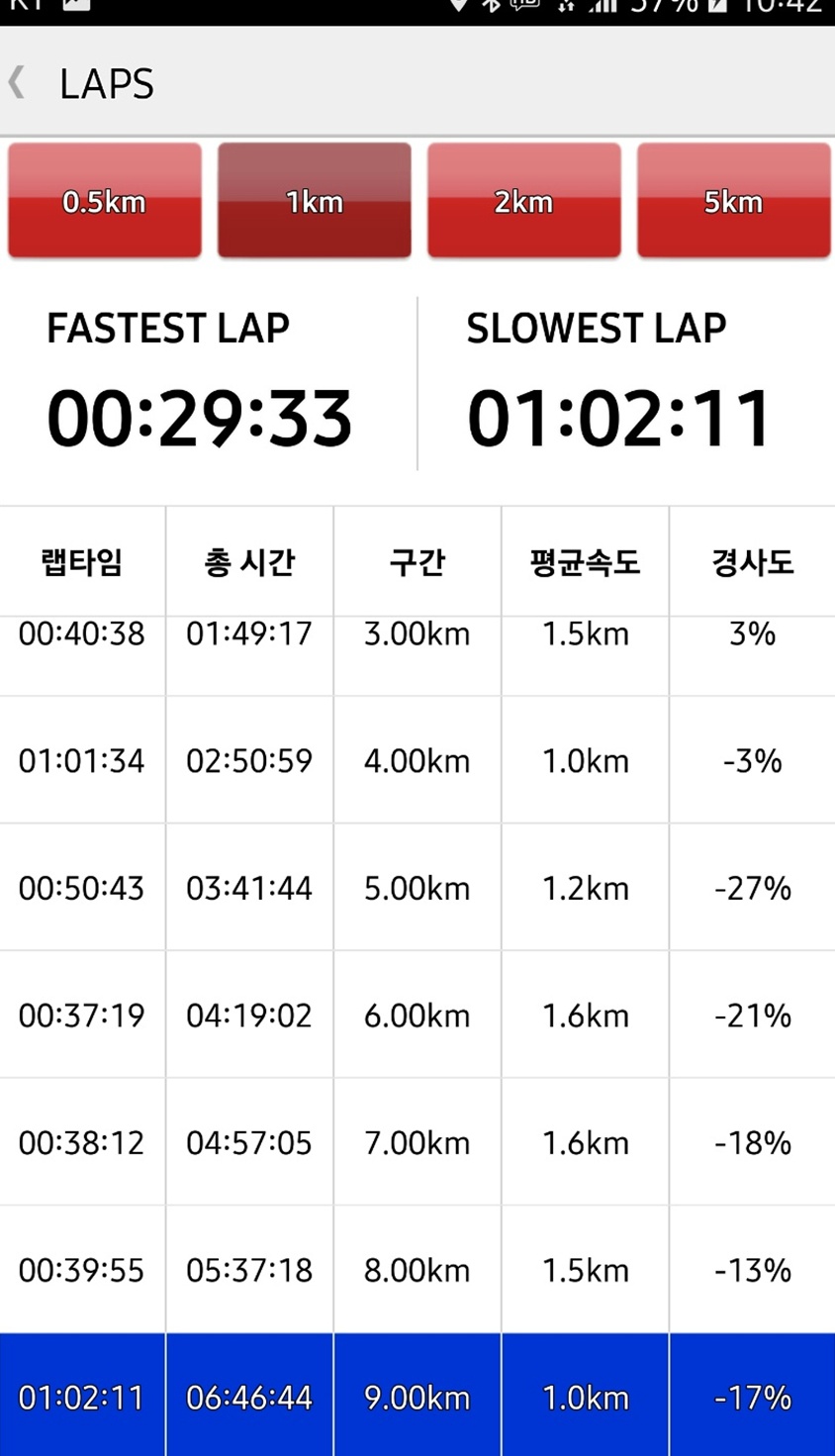Switch to 2km lap interval

pyautogui.click(x=524, y=201)
